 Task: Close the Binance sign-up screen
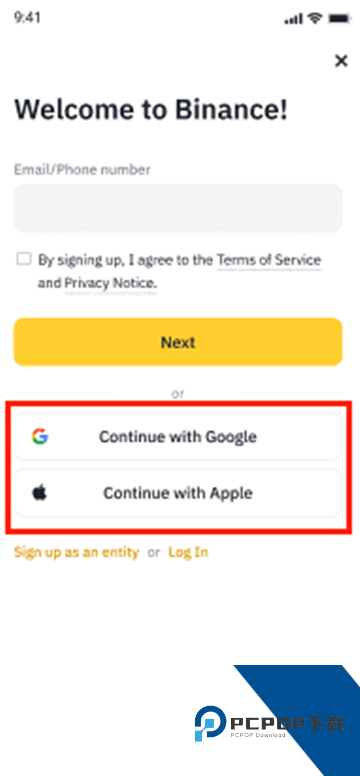(x=341, y=61)
